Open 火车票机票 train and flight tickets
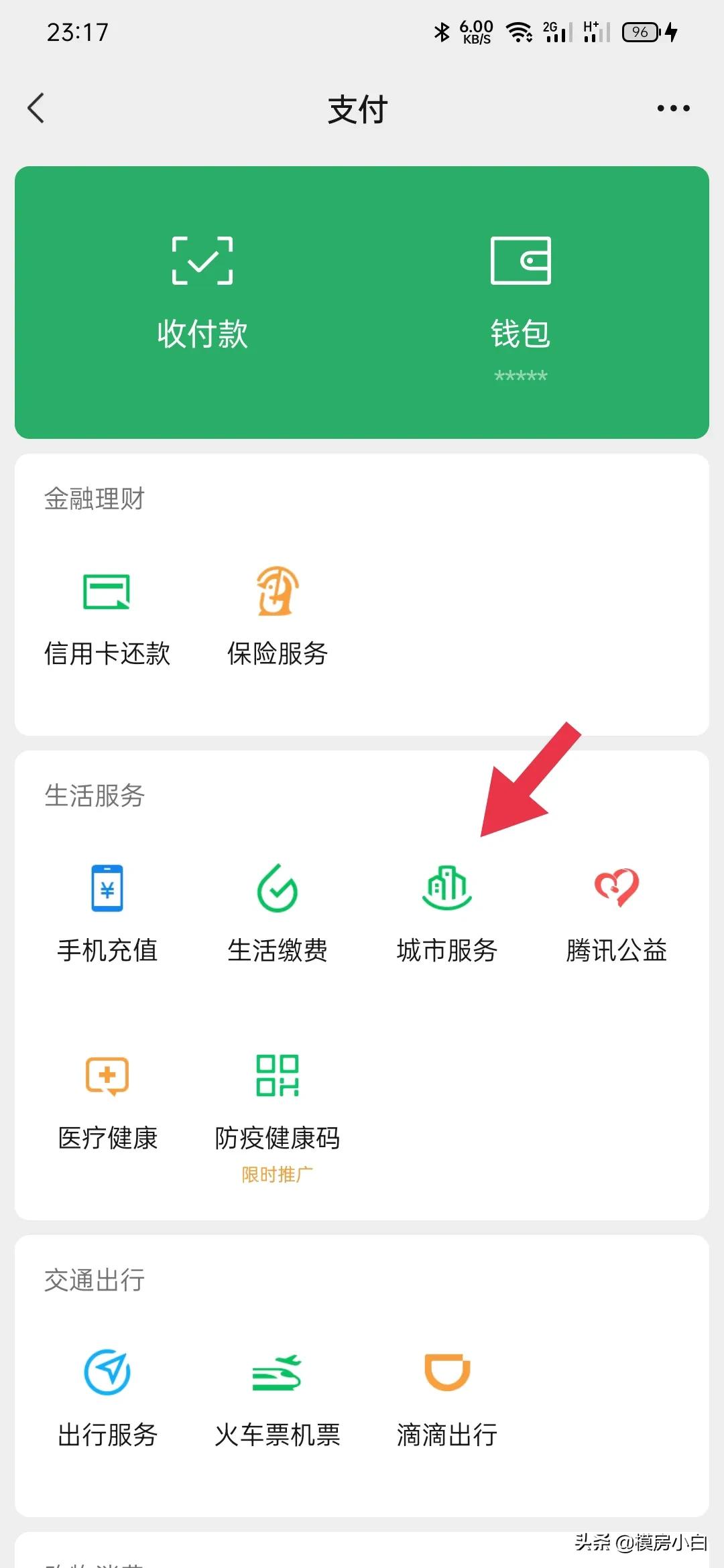Screen dimensions: 724x1568 tap(277, 1394)
